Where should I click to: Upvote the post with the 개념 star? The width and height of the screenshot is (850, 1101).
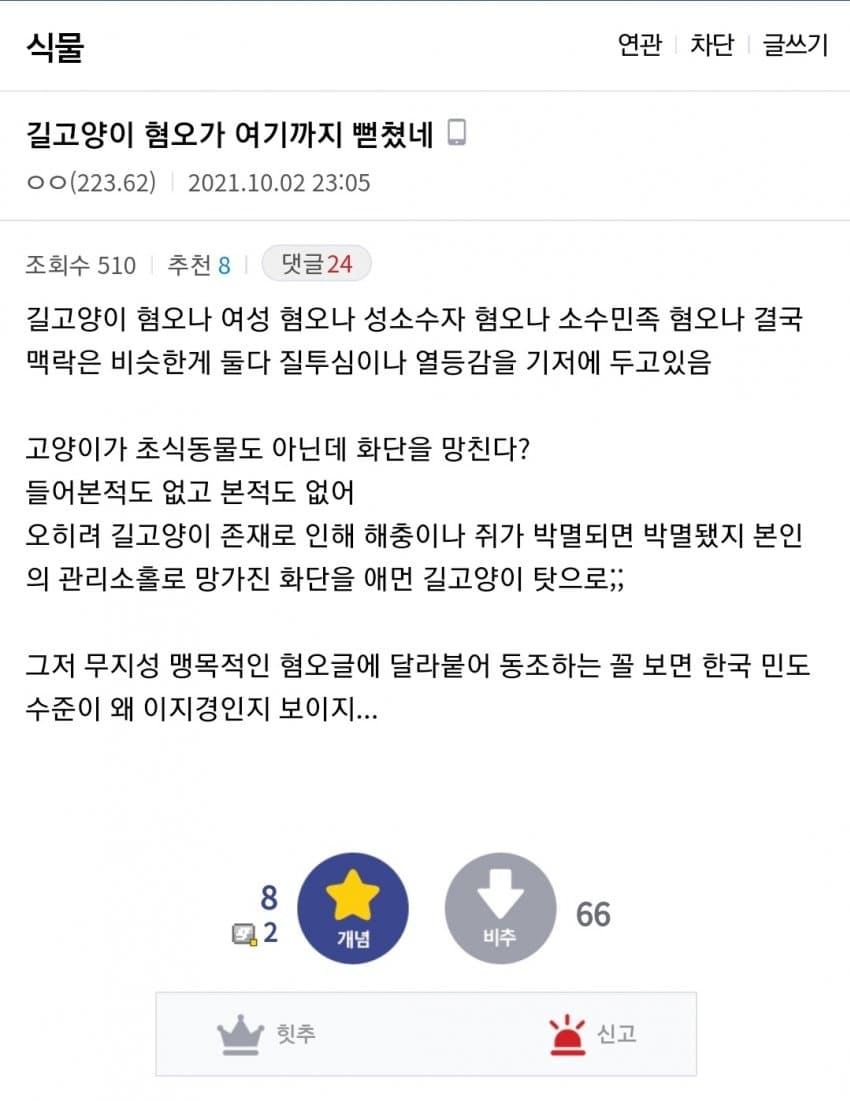[x=353, y=907]
